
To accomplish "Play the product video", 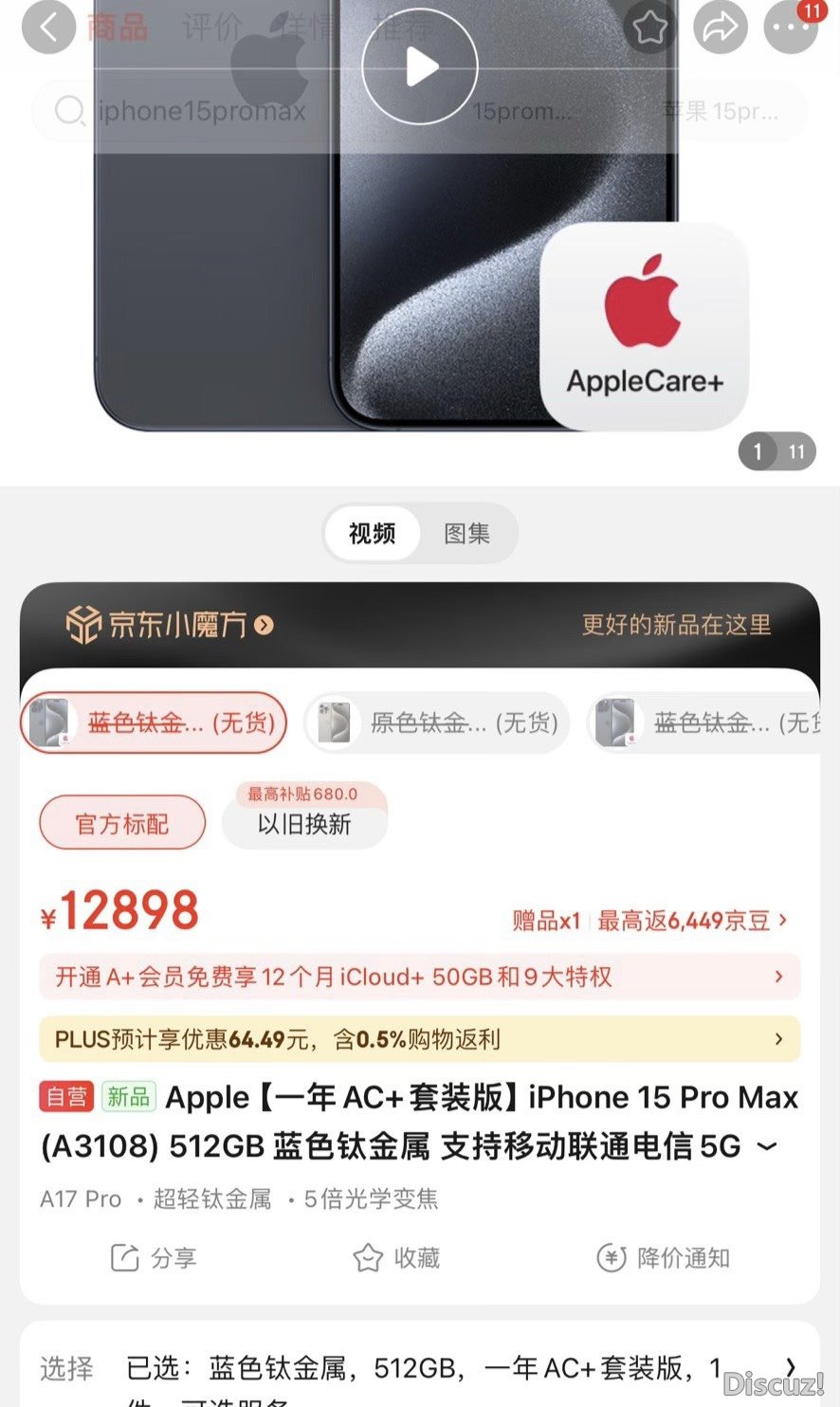I will click(419, 67).
